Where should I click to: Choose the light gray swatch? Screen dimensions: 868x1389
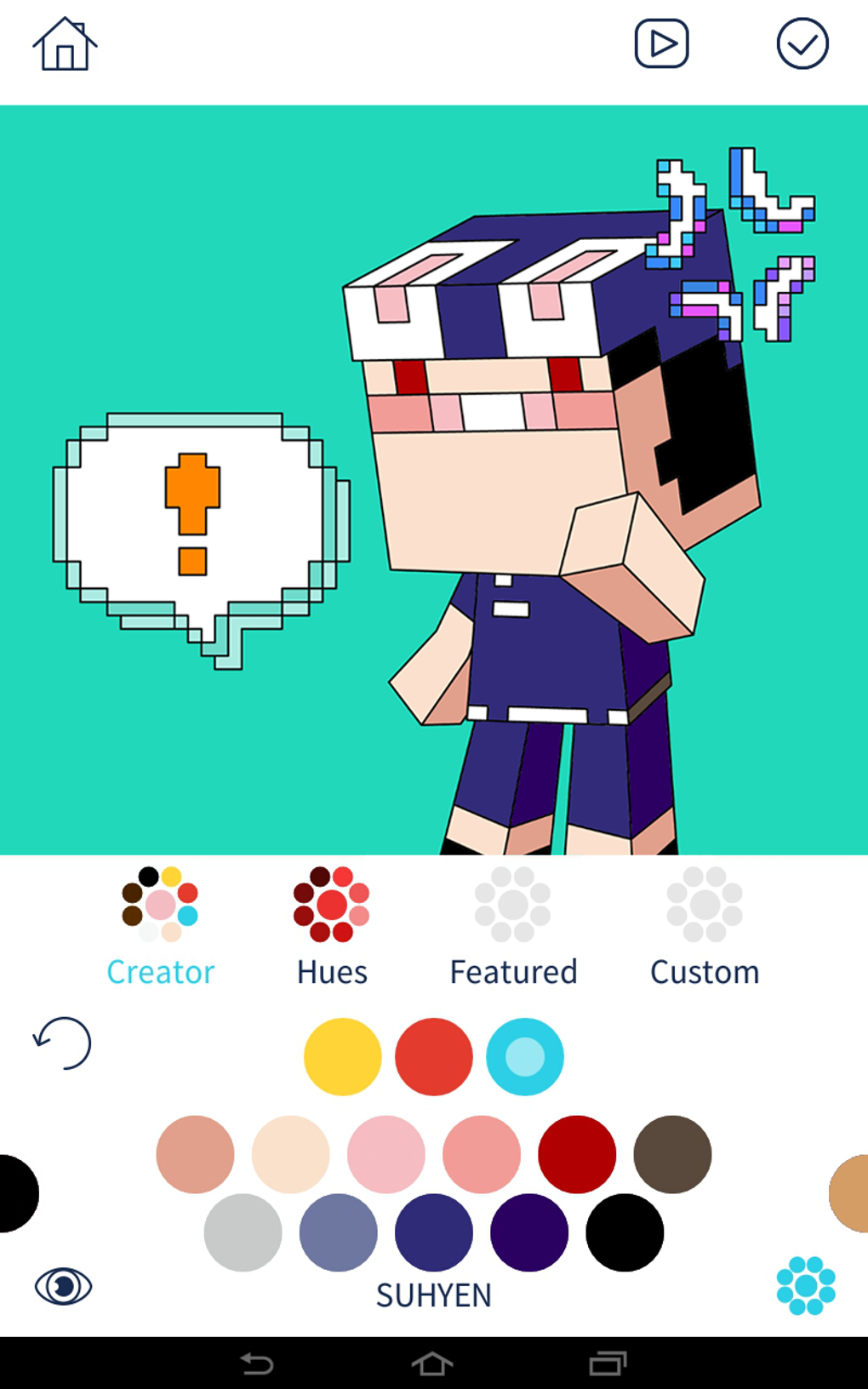click(x=243, y=1232)
